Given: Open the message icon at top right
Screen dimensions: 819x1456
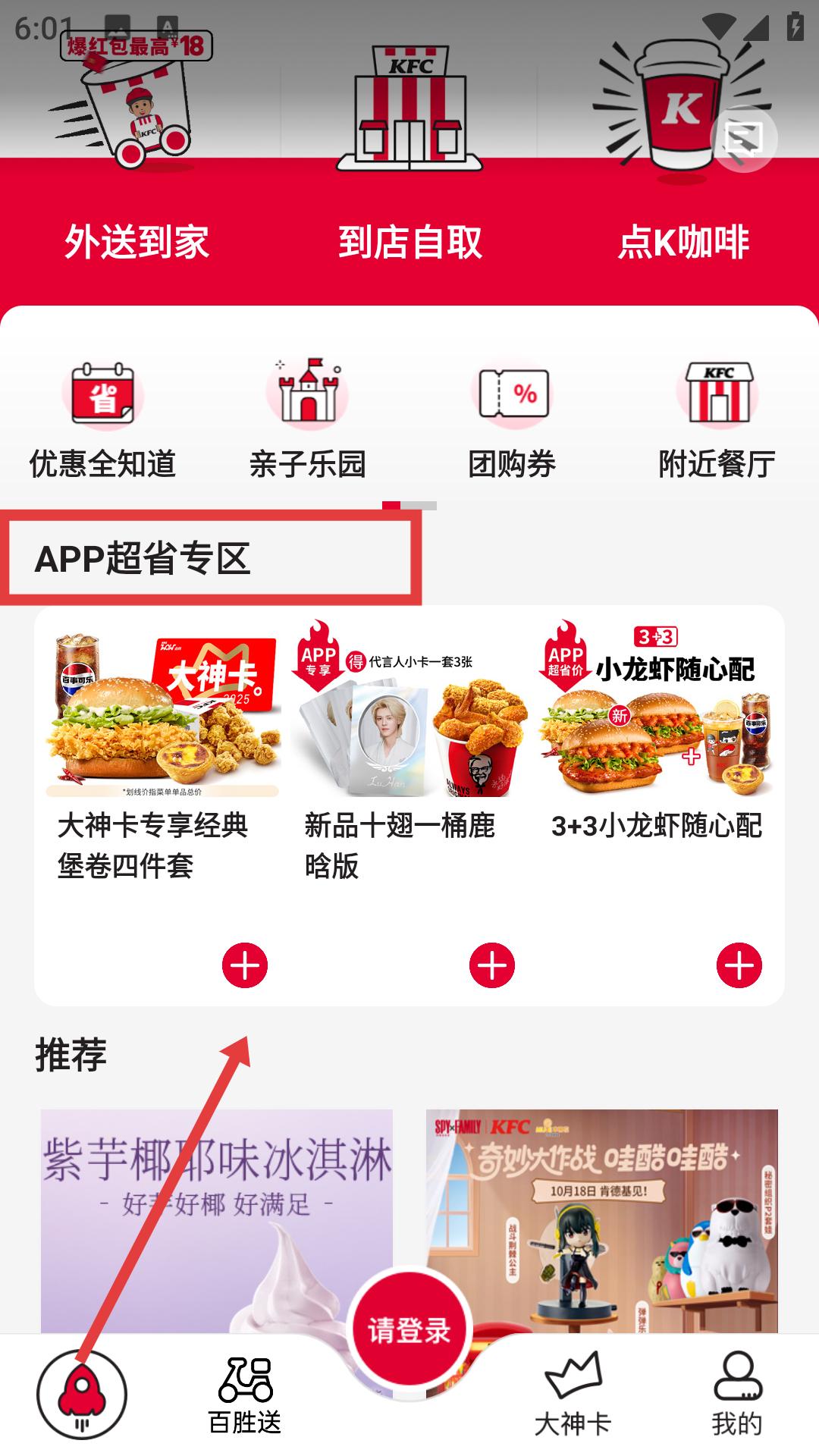Looking at the screenshot, I should [x=743, y=139].
